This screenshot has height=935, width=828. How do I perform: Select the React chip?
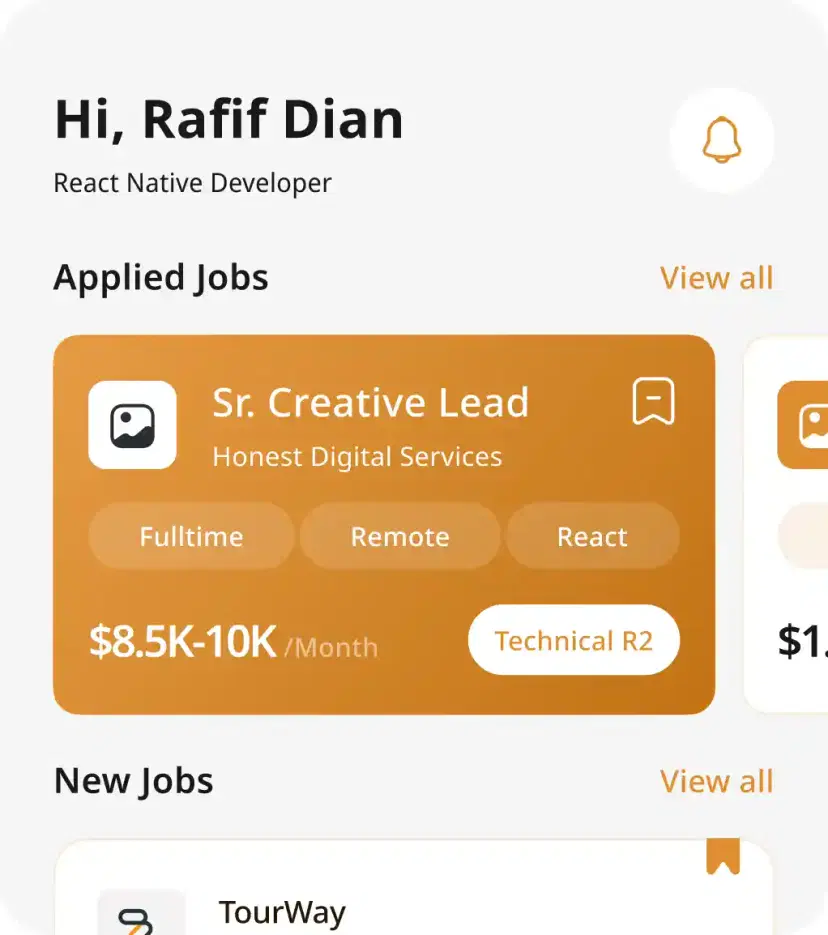tap(592, 537)
